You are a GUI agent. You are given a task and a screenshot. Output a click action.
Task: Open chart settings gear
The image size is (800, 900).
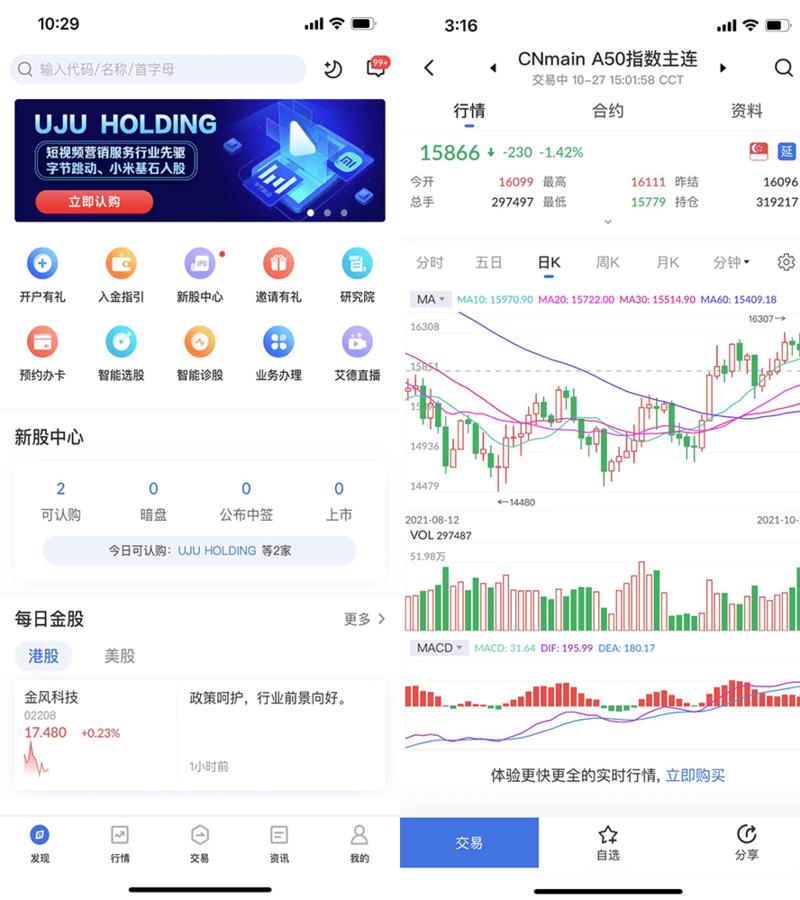pyautogui.click(x=786, y=262)
